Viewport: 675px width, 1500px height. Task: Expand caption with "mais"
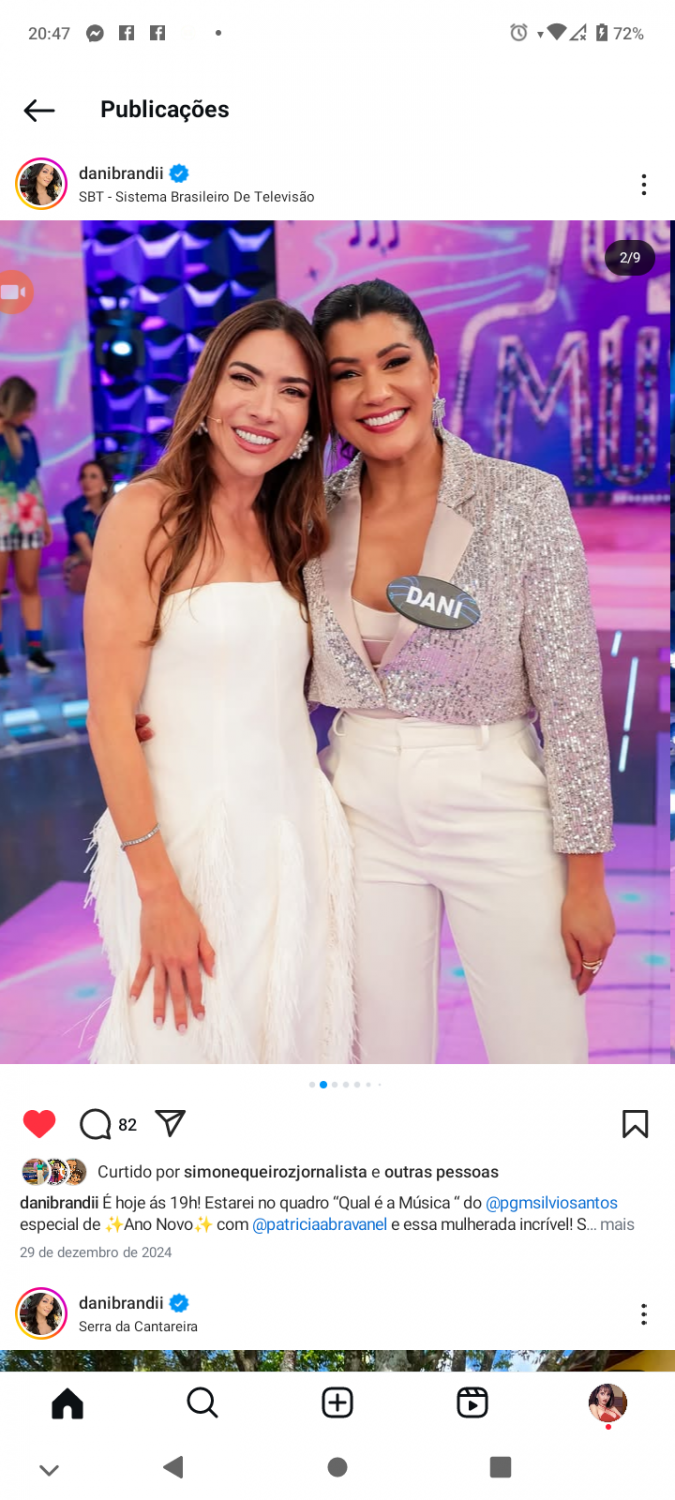point(617,1224)
